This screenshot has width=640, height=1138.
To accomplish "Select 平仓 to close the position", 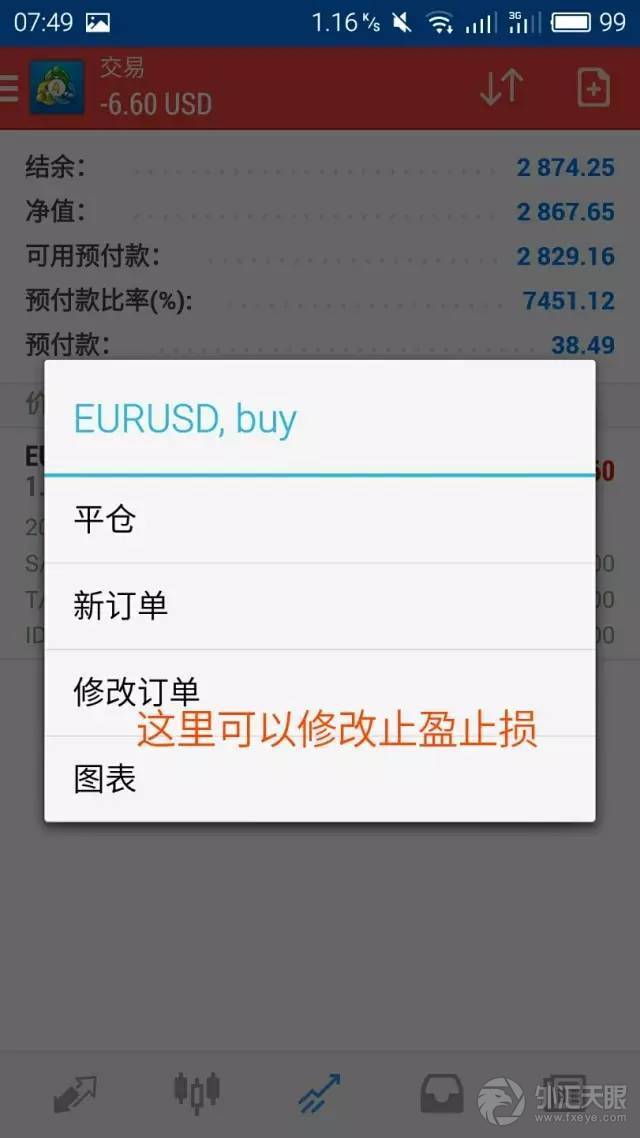I will [x=319, y=520].
